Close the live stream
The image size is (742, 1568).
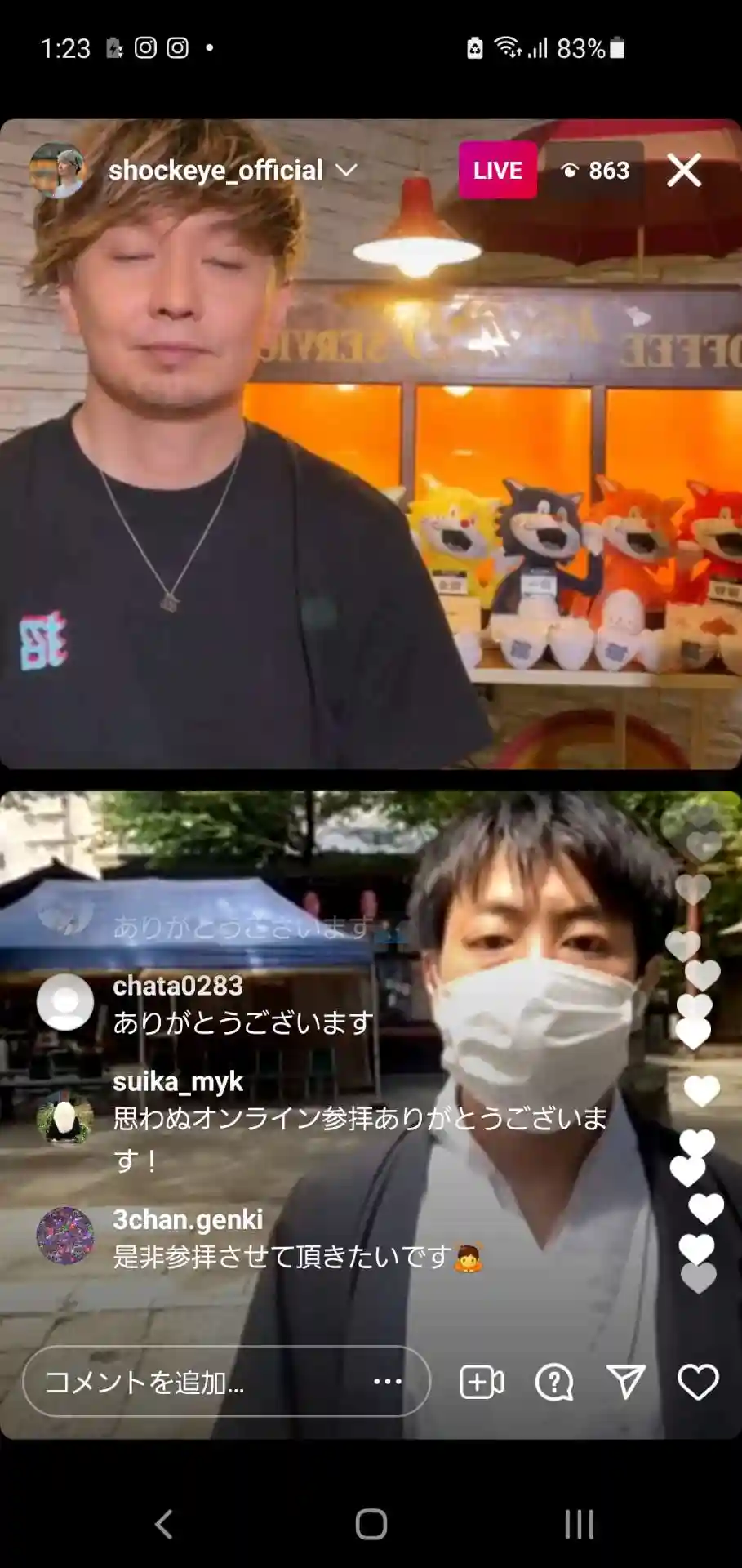(x=683, y=171)
